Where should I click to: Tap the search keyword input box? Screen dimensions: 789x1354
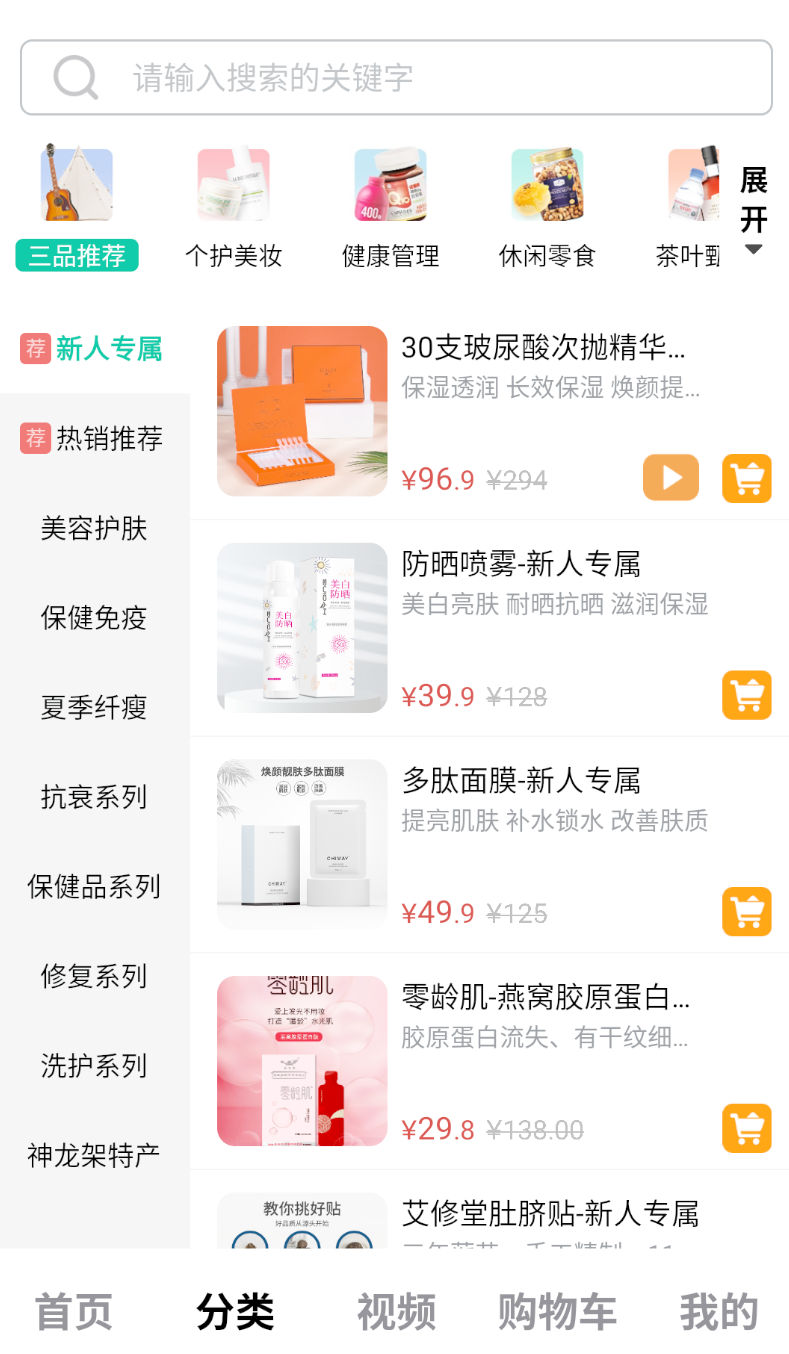tap(396, 77)
